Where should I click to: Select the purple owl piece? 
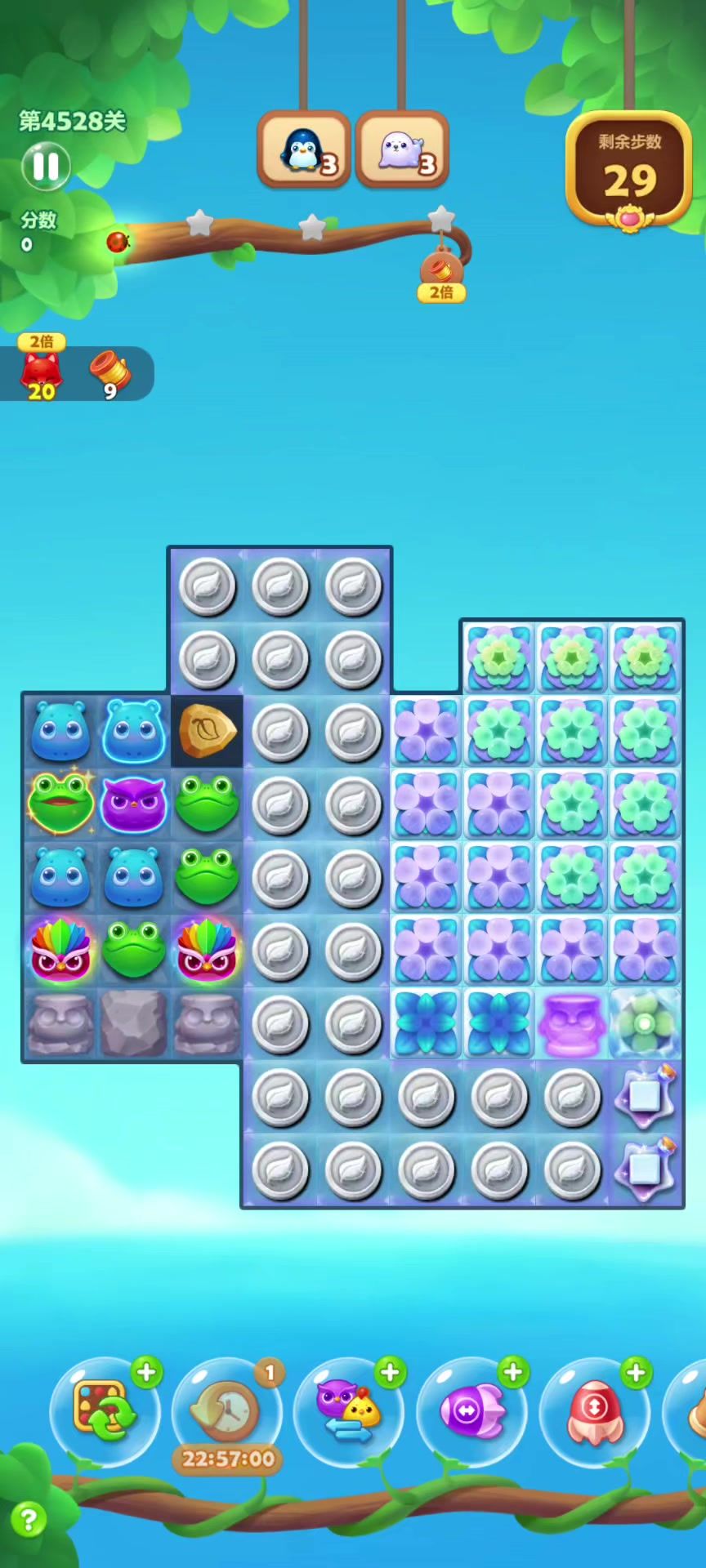[x=133, y=804]
